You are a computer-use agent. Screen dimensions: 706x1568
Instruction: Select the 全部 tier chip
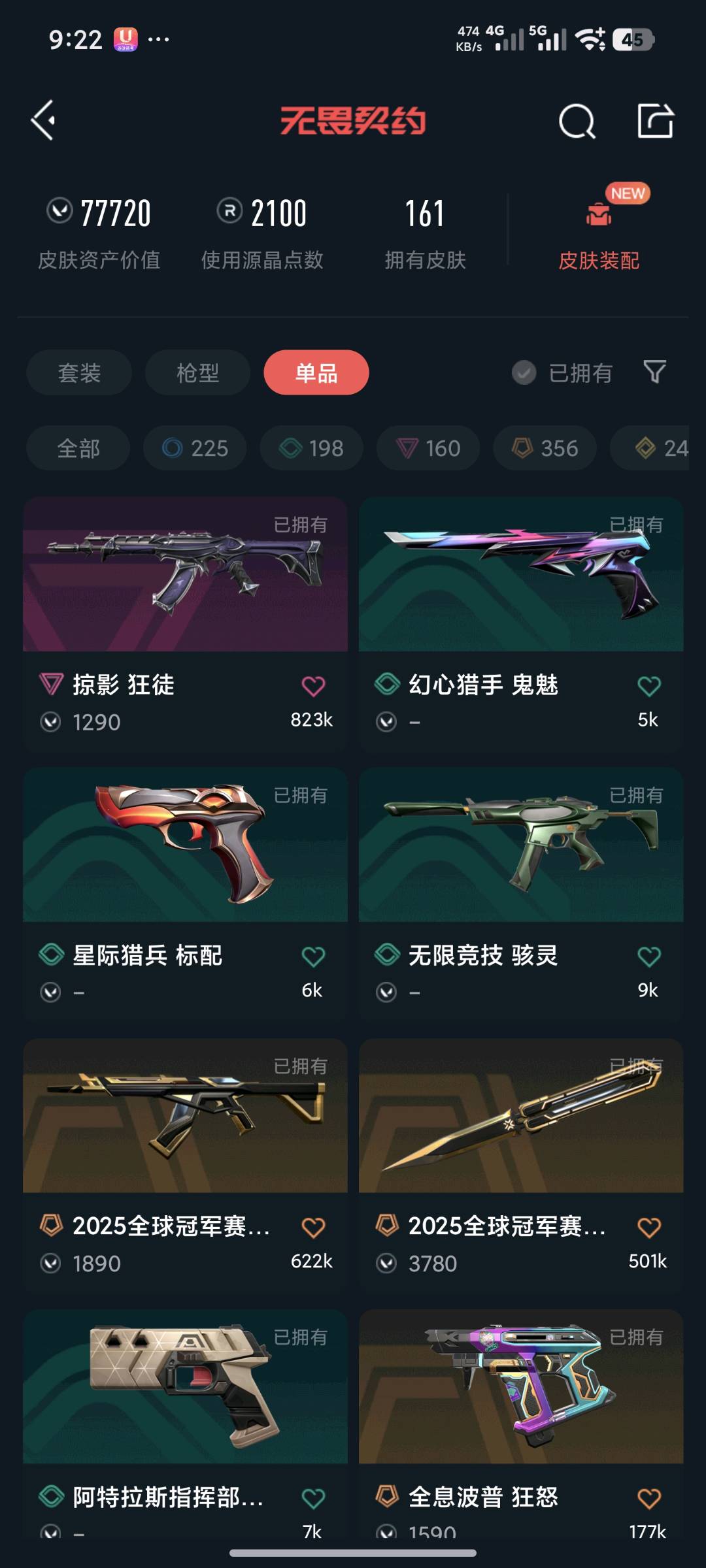click(x=78, y=448)
